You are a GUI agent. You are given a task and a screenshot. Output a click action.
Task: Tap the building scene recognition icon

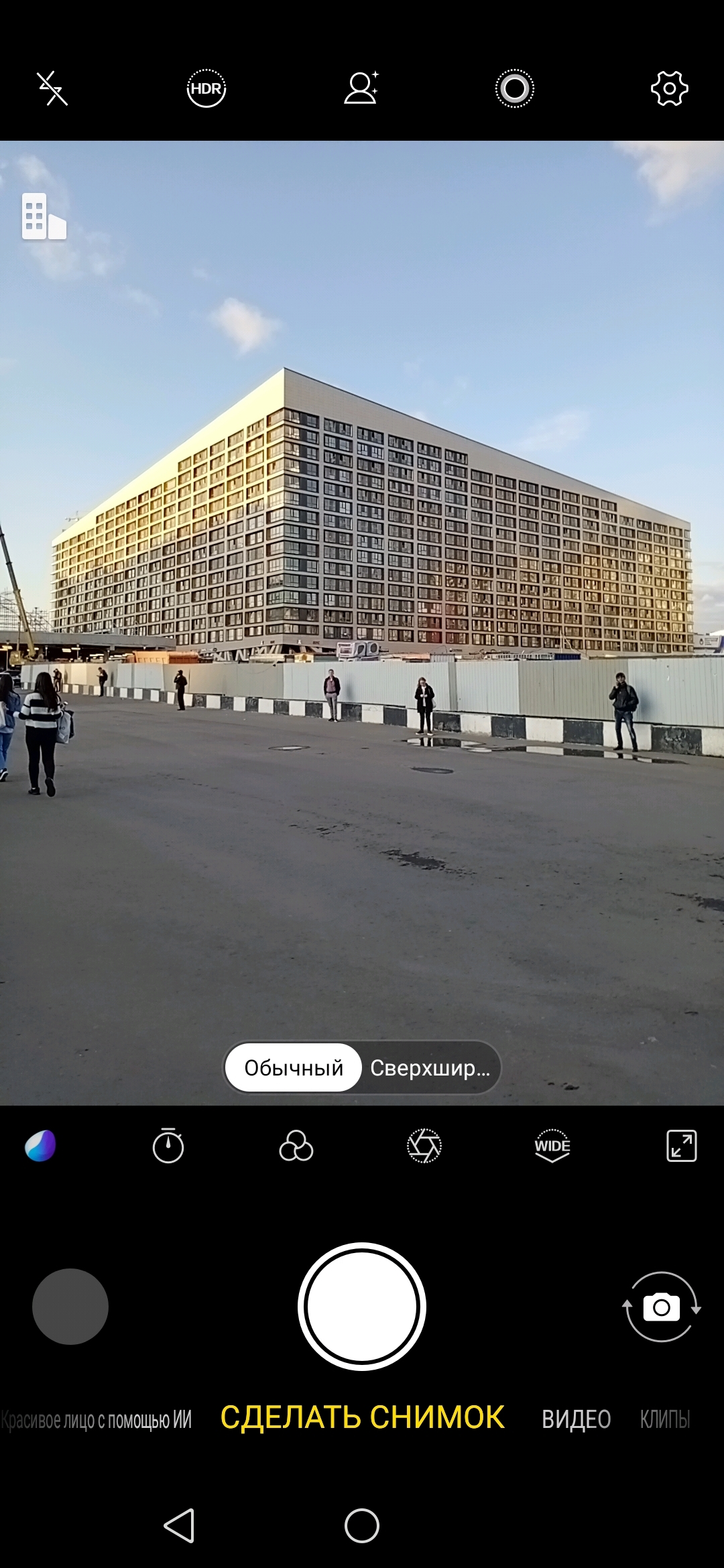(x=44, y=216)
